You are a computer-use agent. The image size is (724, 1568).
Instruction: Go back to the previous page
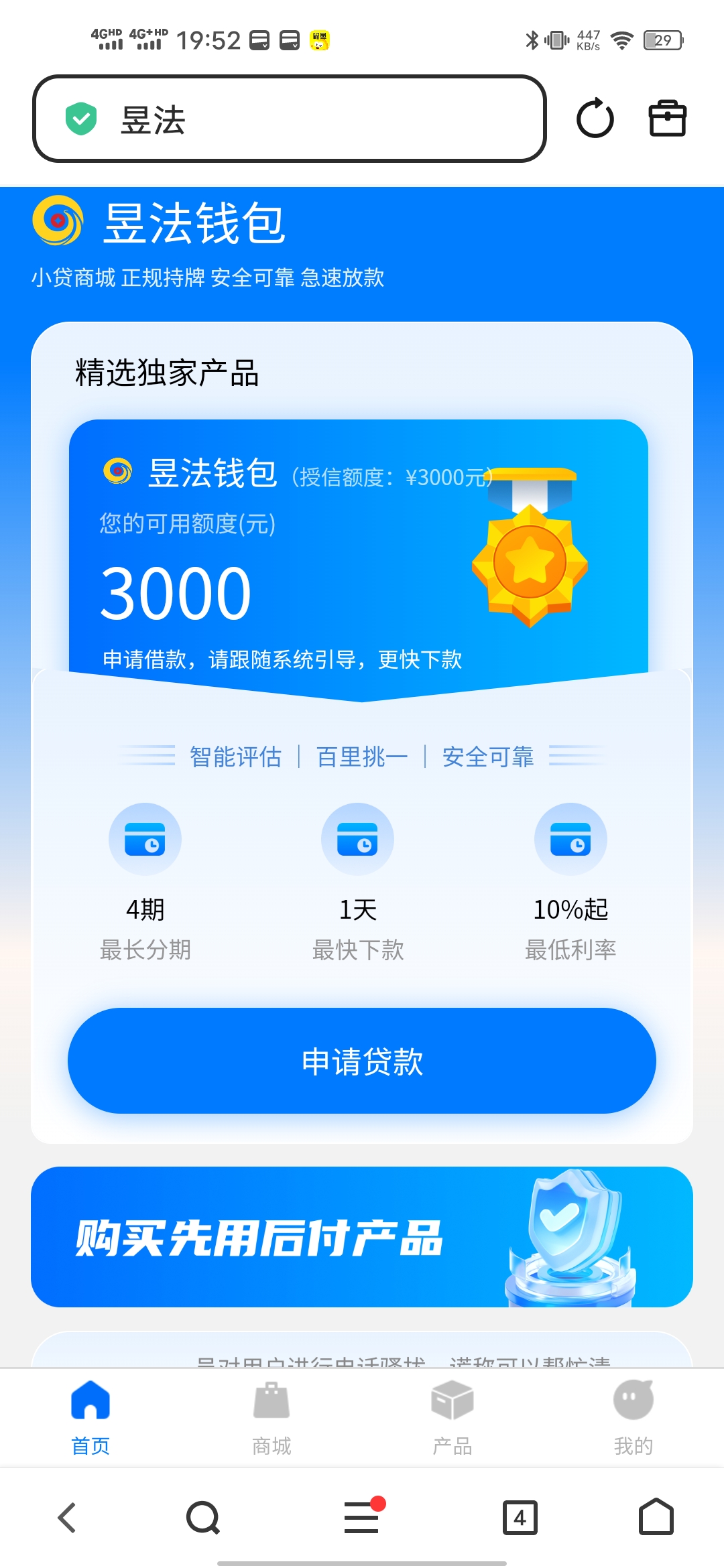tap(67, 1518)
